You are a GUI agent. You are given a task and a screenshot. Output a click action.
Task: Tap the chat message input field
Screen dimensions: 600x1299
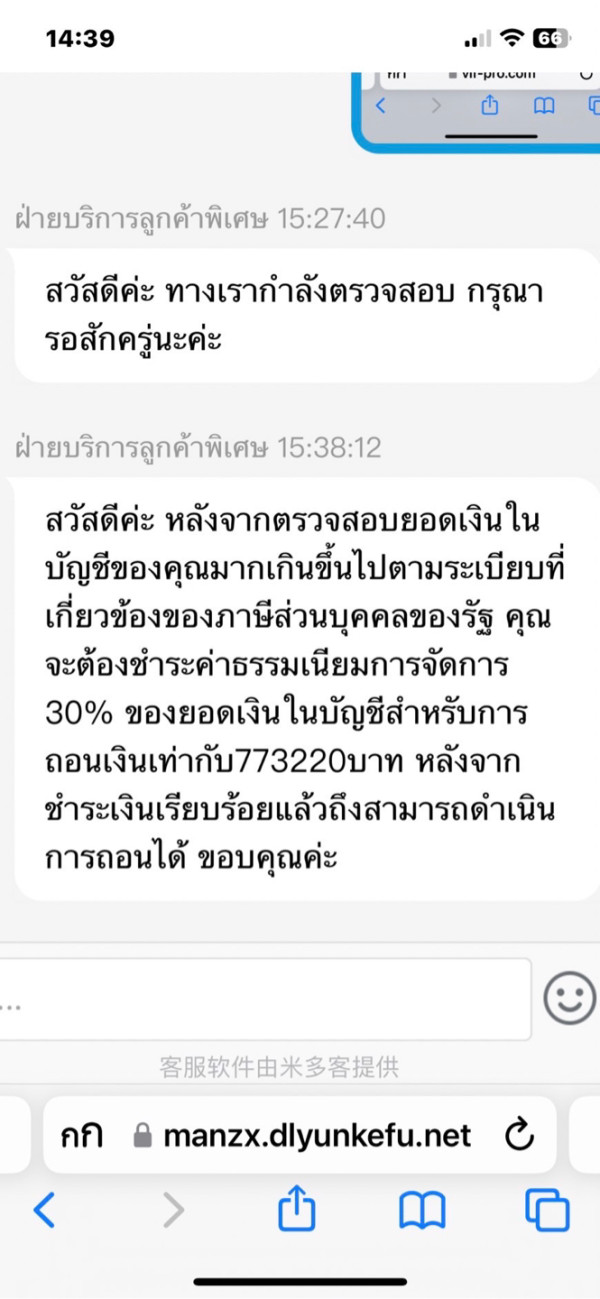[265, 999]
